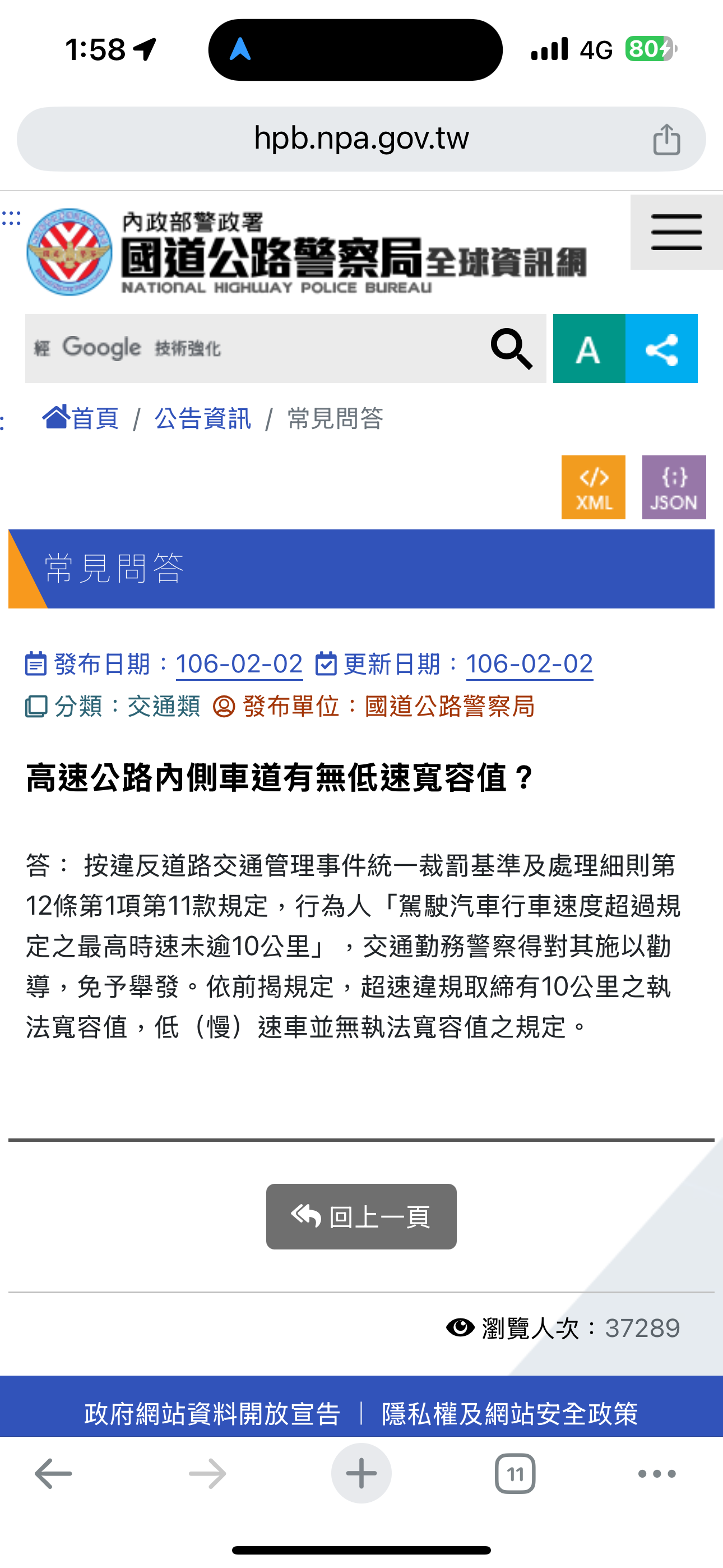Tap the magnifier search icon
This screenshot has width=723, height=1568.
511,349
